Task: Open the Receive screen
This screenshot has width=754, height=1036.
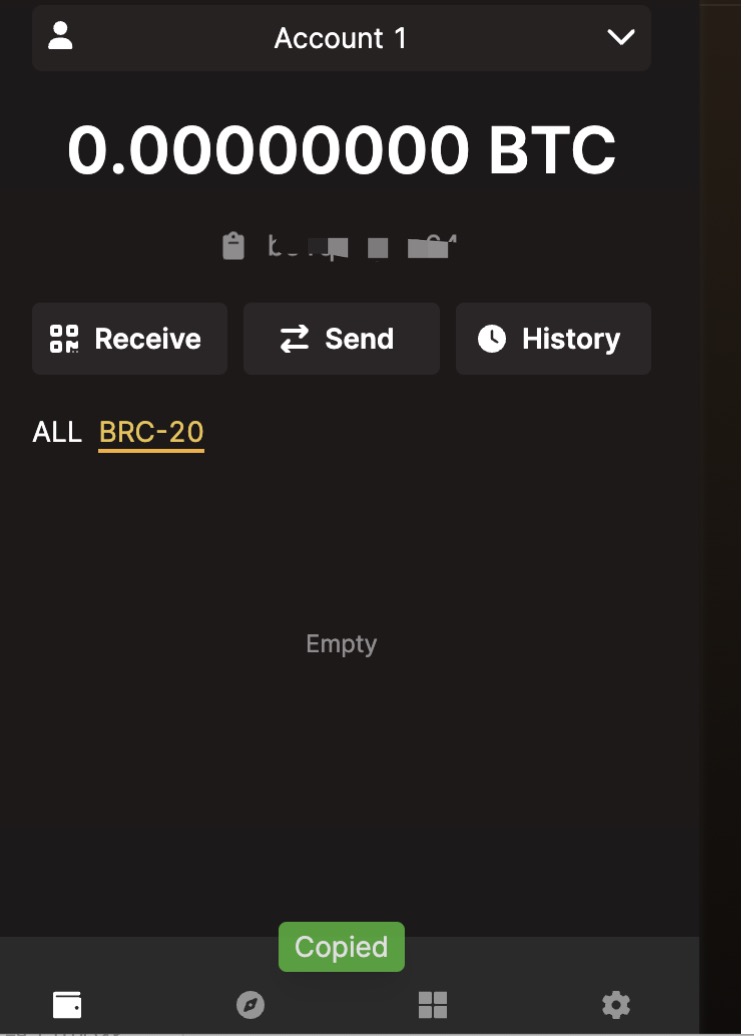Action: point(129,339)
